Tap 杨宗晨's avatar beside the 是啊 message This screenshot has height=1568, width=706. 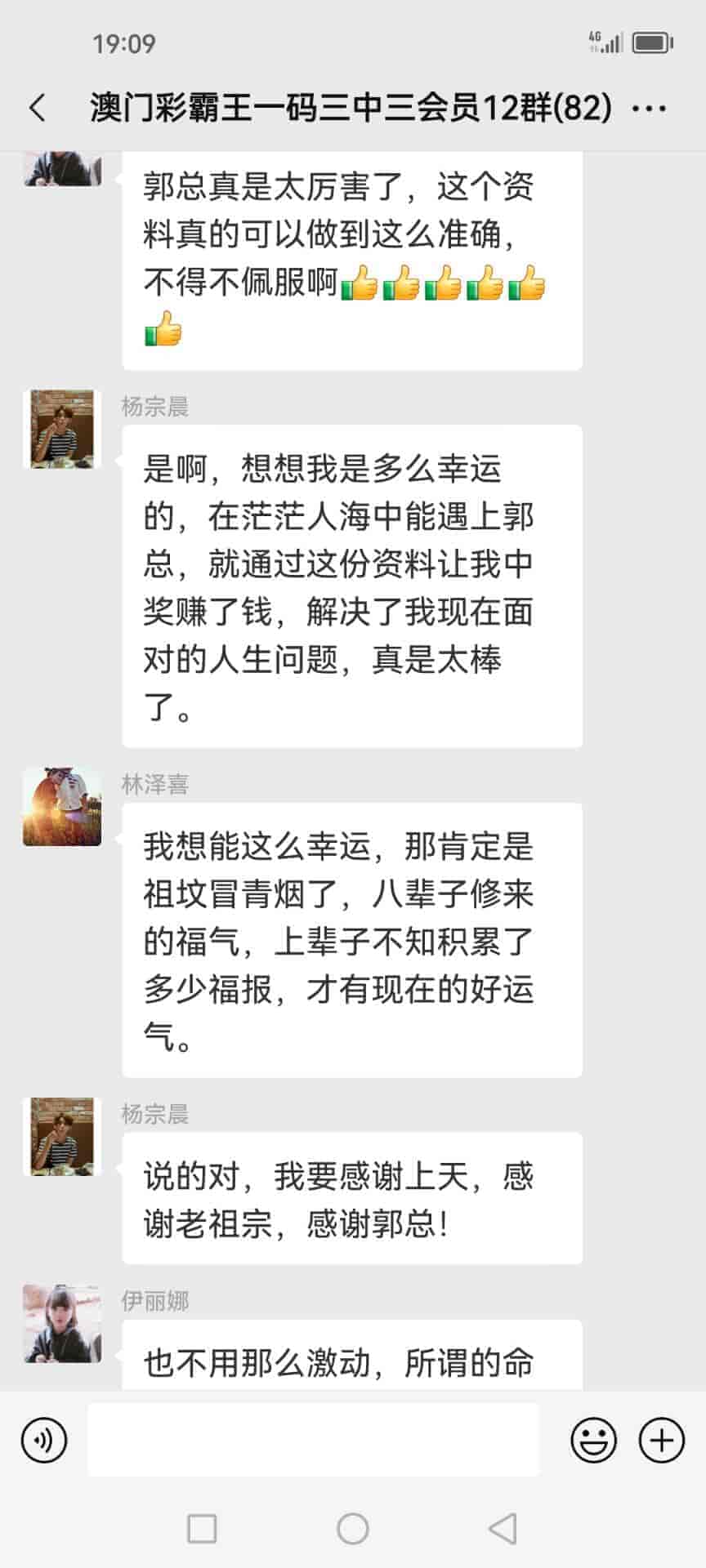pos(62,429)
